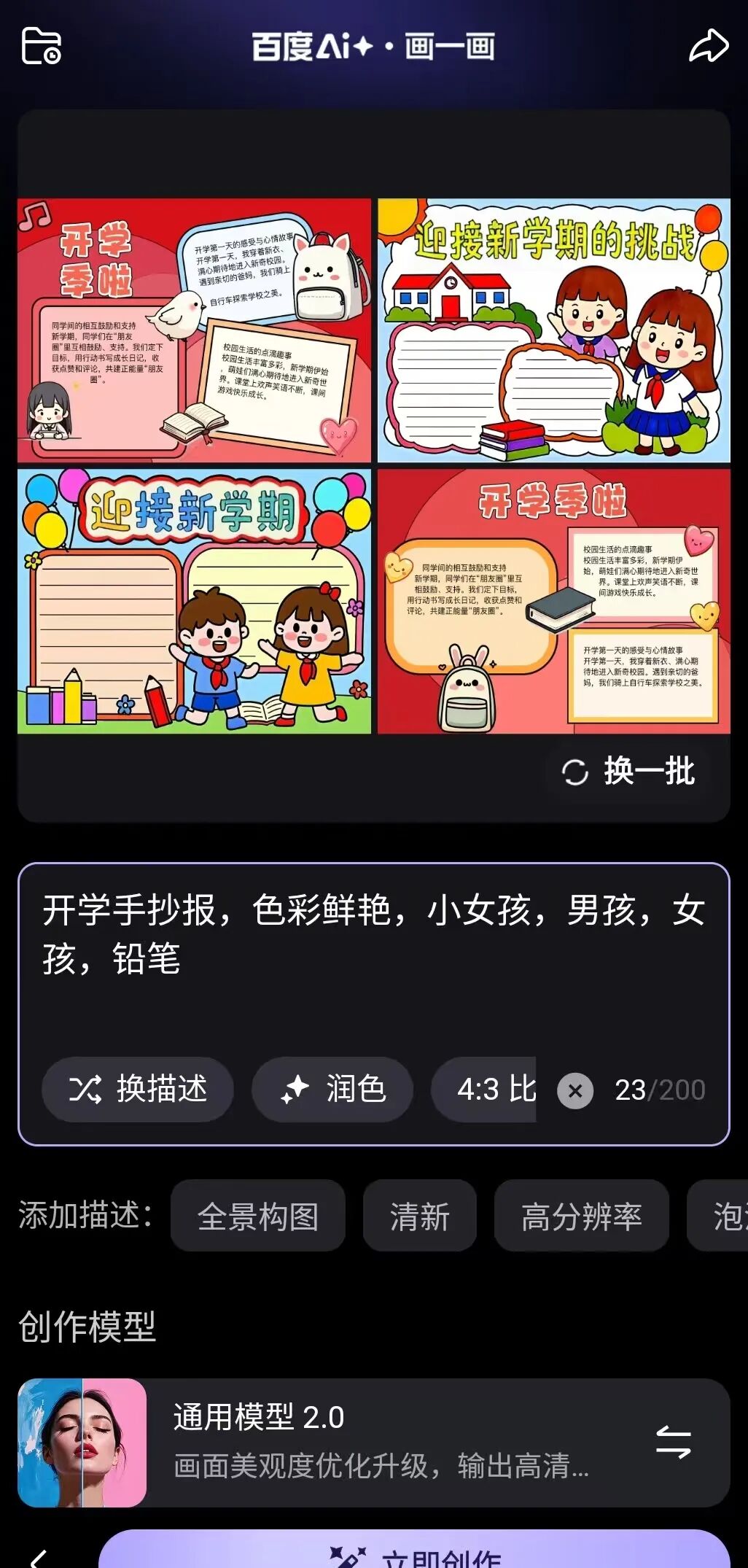The image size is (748, 1568).
Task: Tap 换一批 to refresh results
Action: (x=628, y=772)
